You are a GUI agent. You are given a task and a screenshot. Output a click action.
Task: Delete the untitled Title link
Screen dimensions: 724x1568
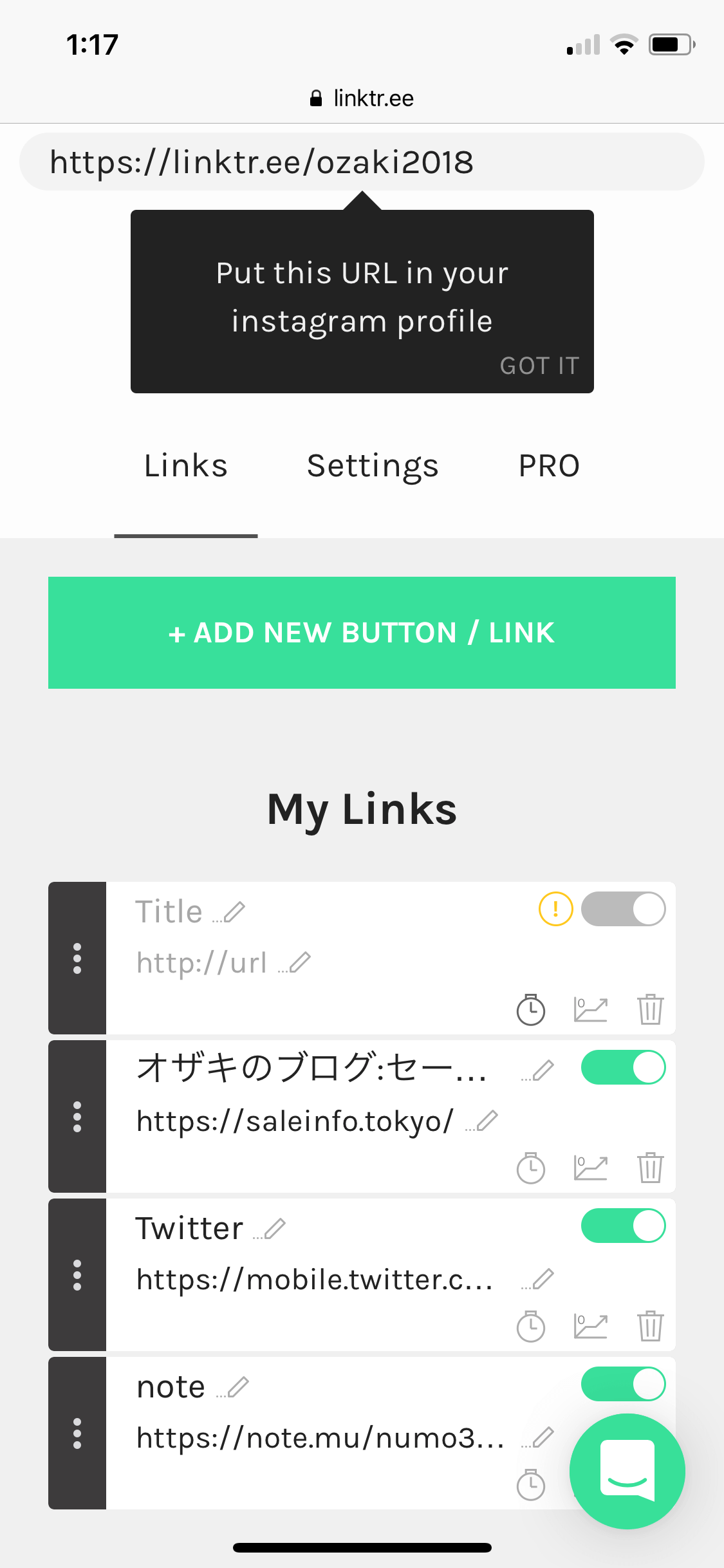650,1009
